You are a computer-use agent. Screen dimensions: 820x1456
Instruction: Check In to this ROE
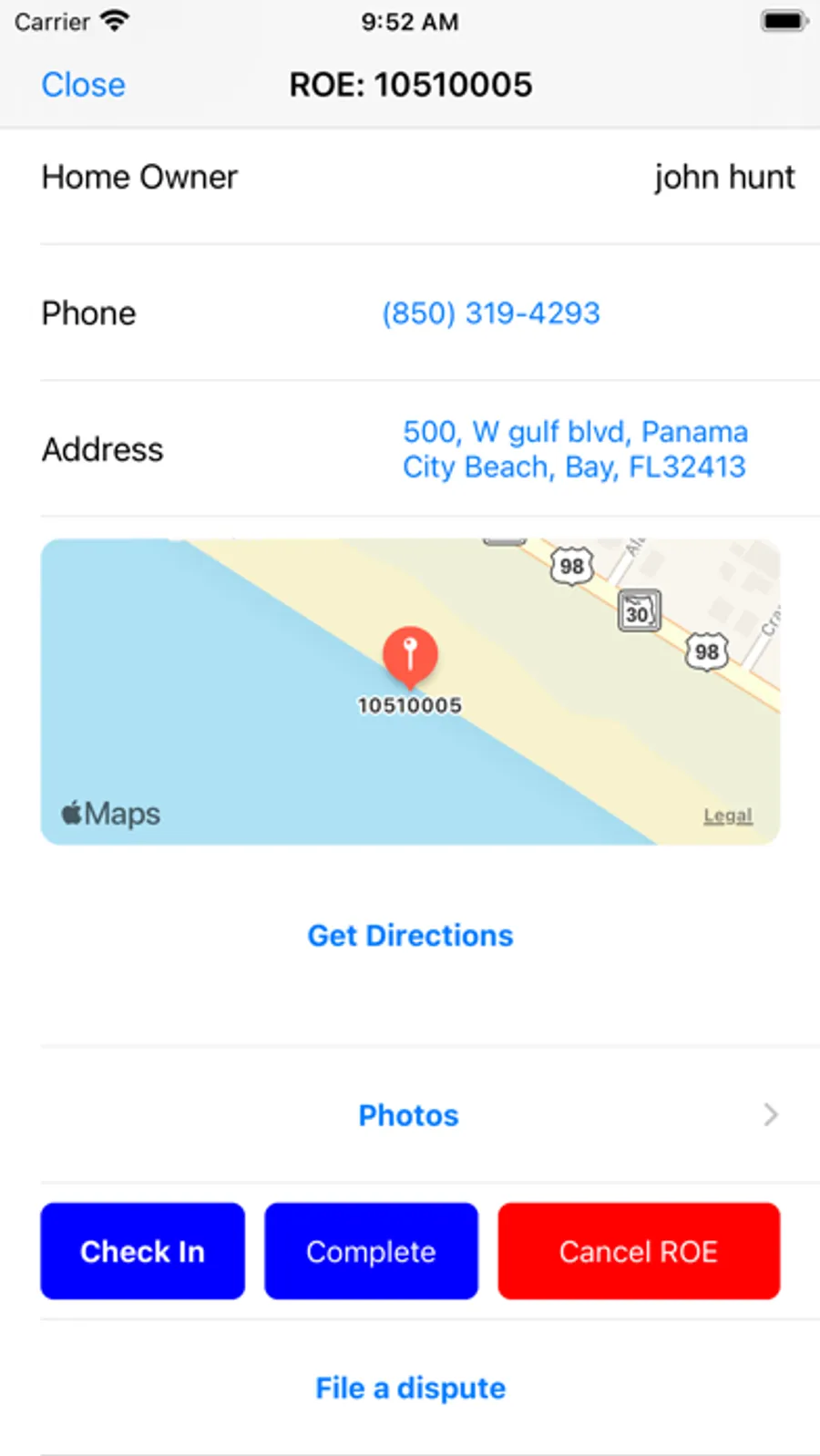coord(143,1251)
